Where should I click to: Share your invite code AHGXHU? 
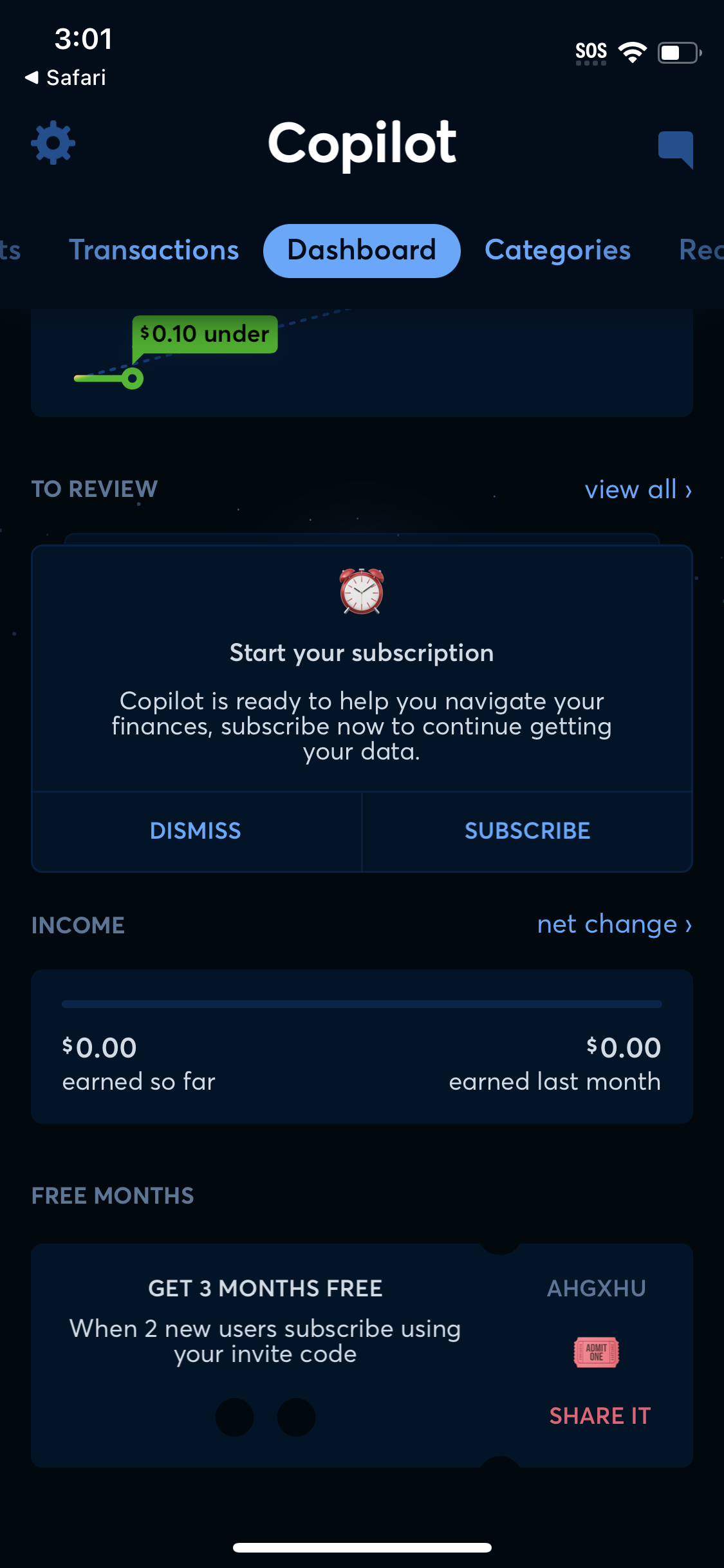click(600, 1415)
